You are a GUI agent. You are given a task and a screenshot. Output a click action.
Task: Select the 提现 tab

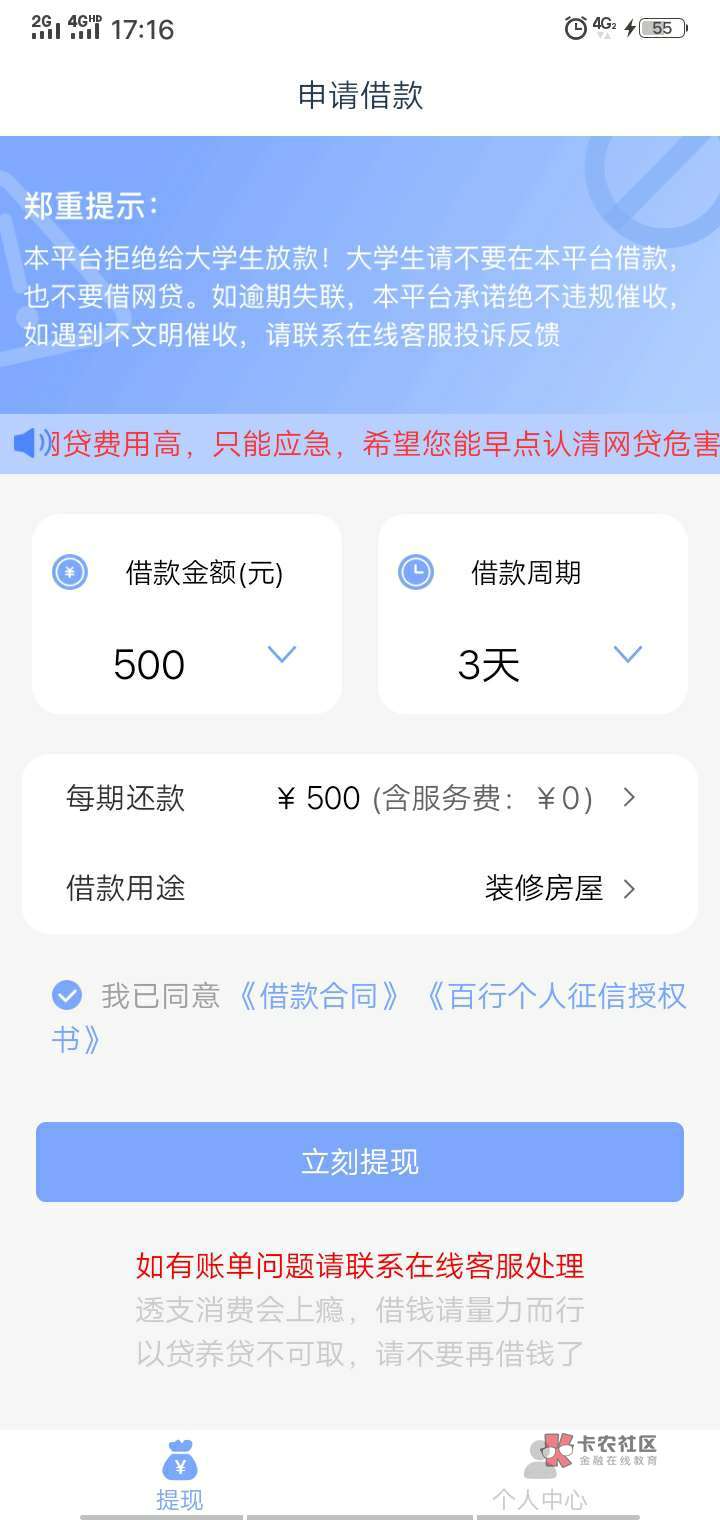pos(180,1474)
